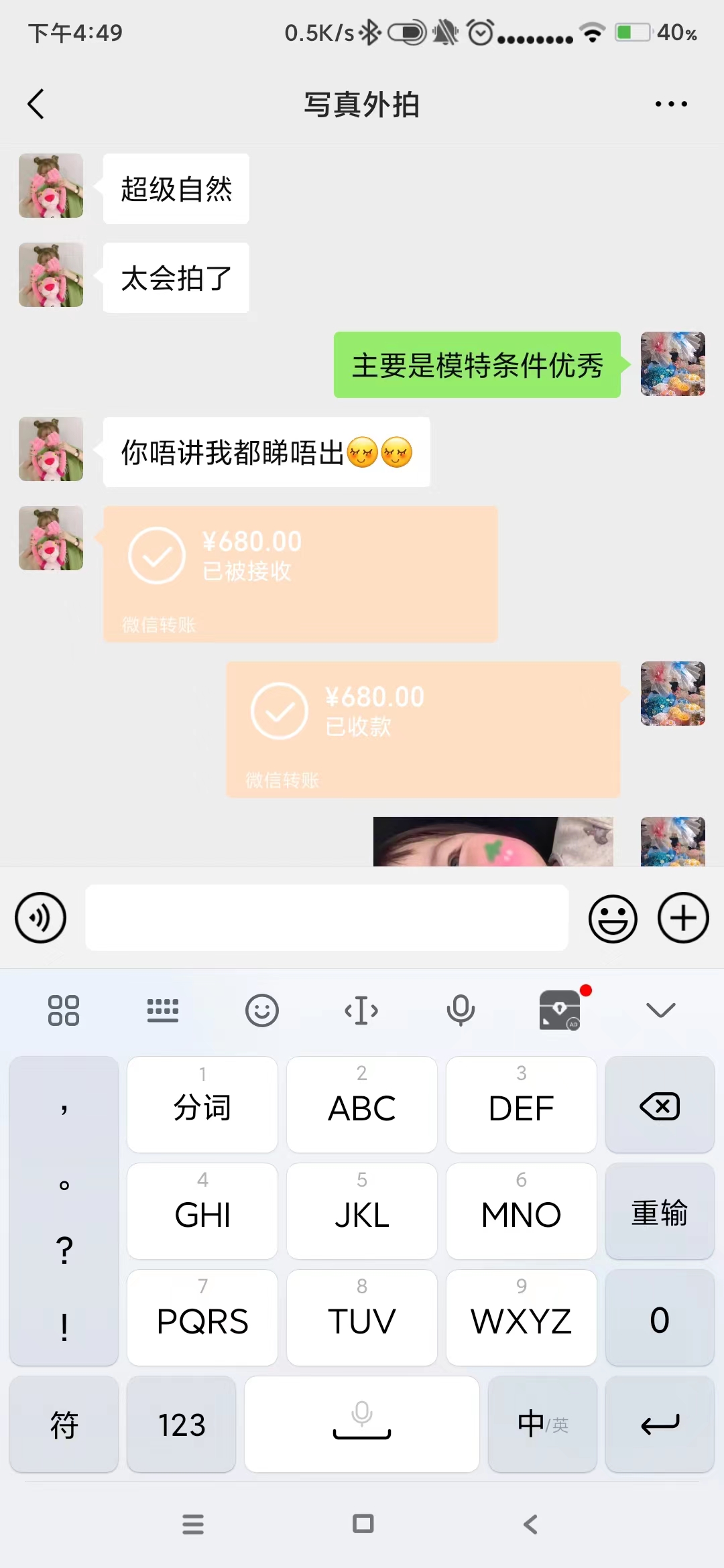Image resolution: width=724 pixels, height=1568 pixels.
Task: Go back from the 写真外拍 chat
Action: pyautogui.click(x=36, y=105)
